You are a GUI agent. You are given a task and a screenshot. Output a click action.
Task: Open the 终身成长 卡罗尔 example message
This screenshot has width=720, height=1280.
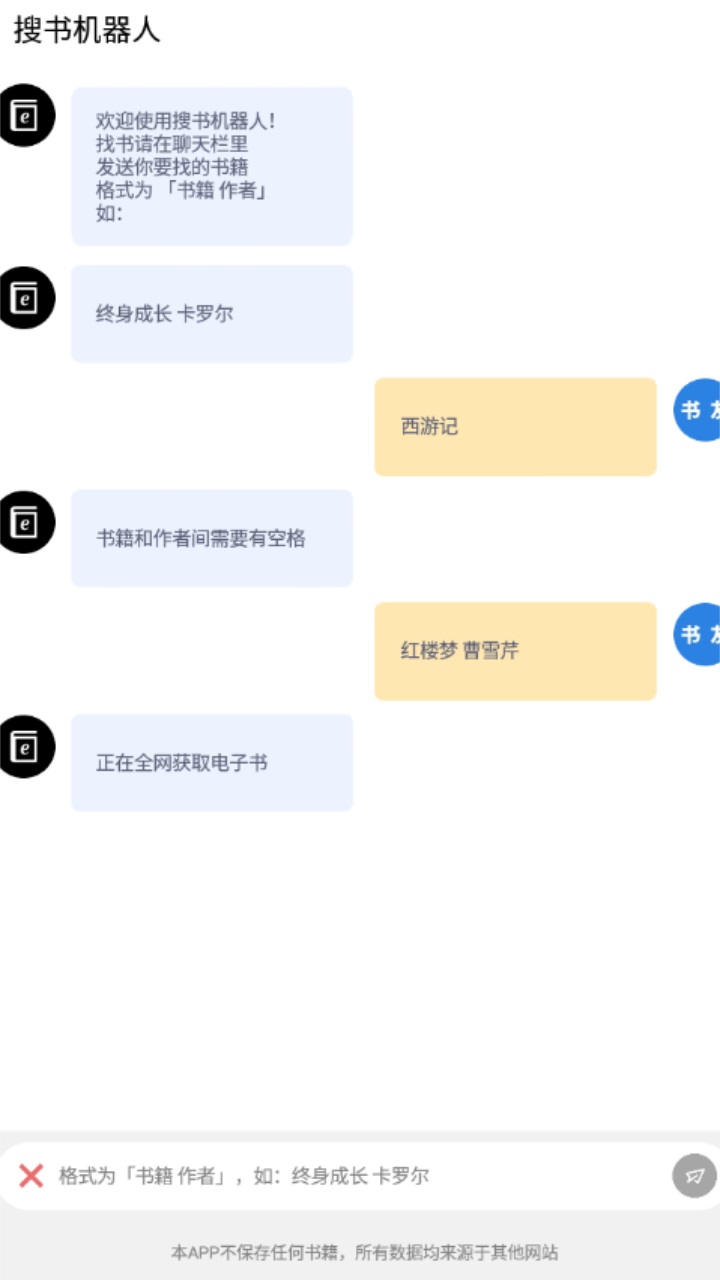pyautogui.click(x=211, y=312)
